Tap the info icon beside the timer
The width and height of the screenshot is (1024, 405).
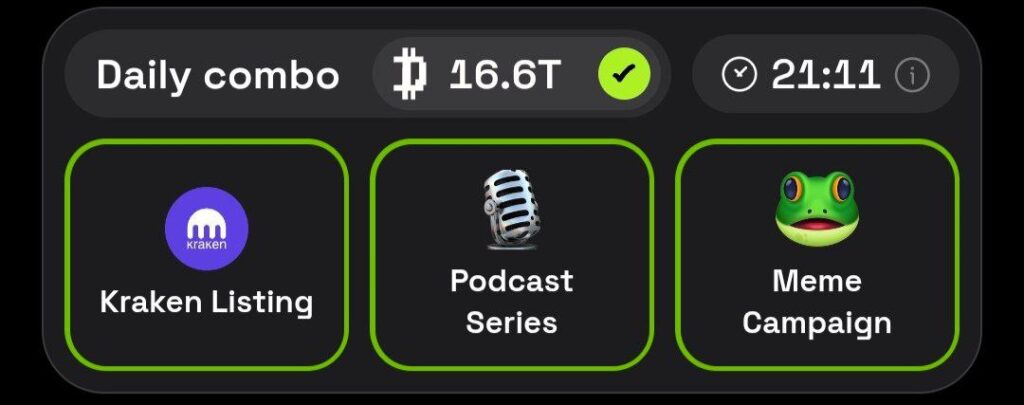pos(911,75)
